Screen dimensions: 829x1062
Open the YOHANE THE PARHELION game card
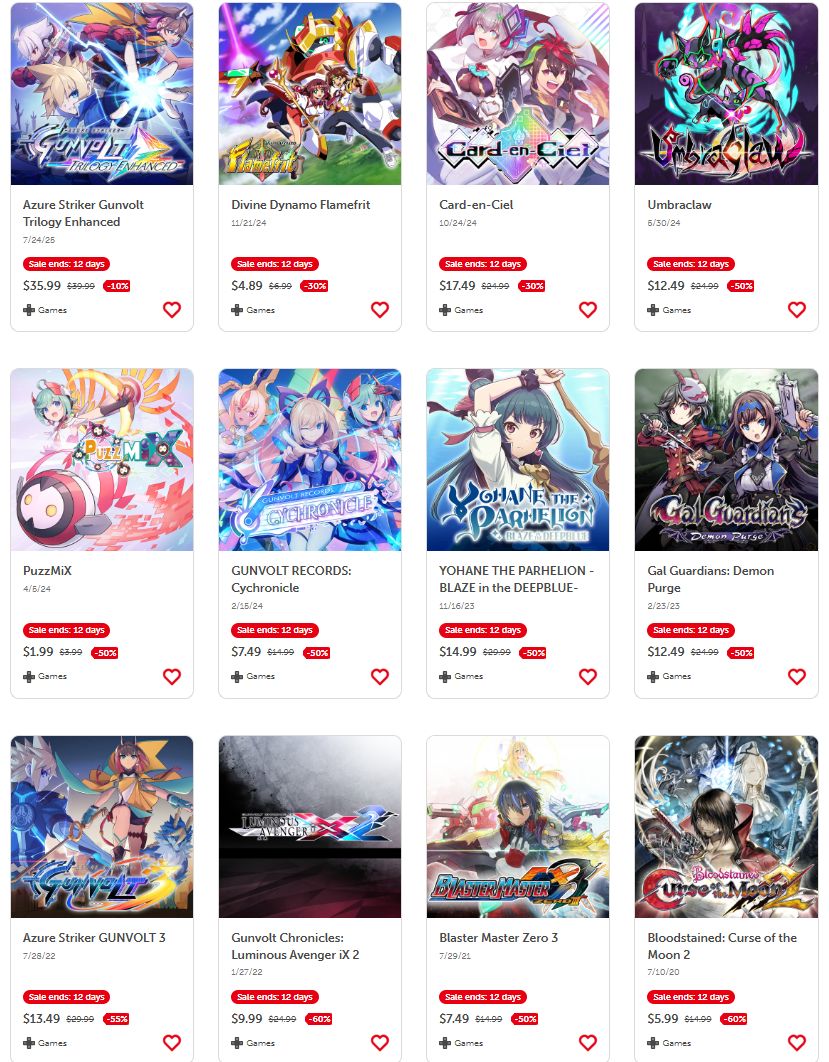coord(517,460)
